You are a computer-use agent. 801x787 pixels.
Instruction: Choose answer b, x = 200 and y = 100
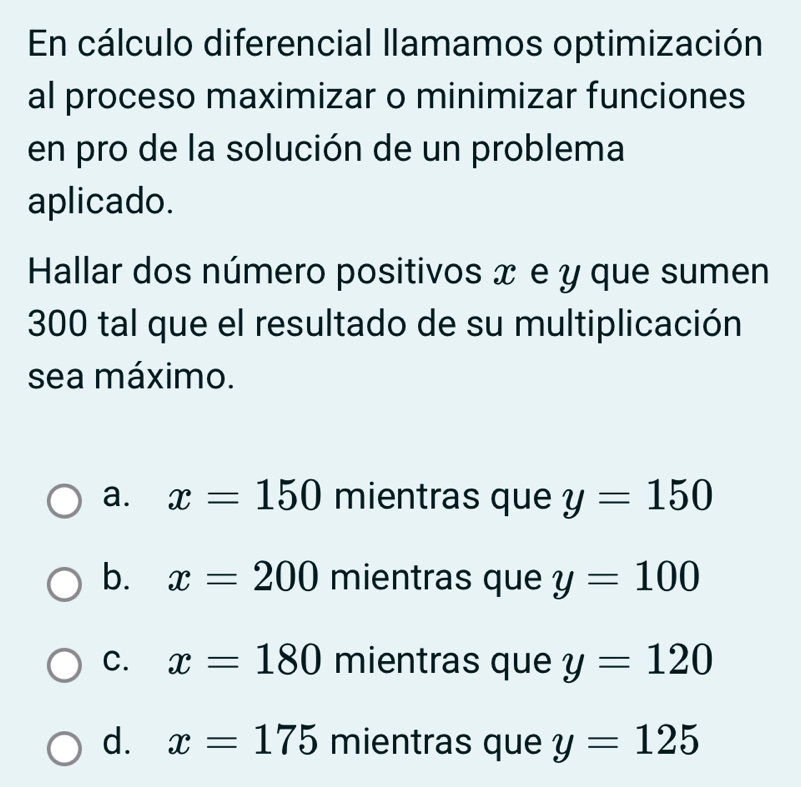click(66, 582)
